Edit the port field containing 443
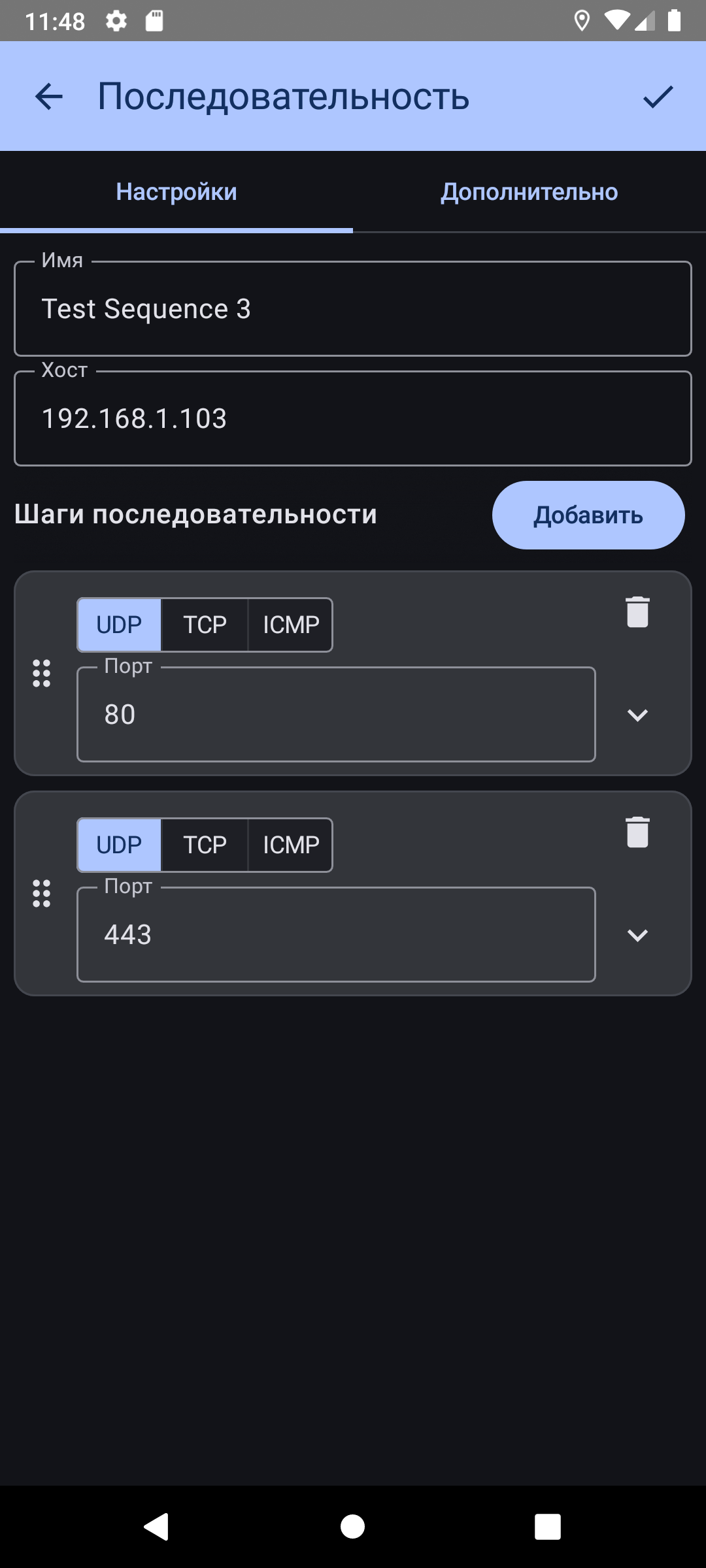Viewport: 706px width, 1568px height. (x=336, y=934)
